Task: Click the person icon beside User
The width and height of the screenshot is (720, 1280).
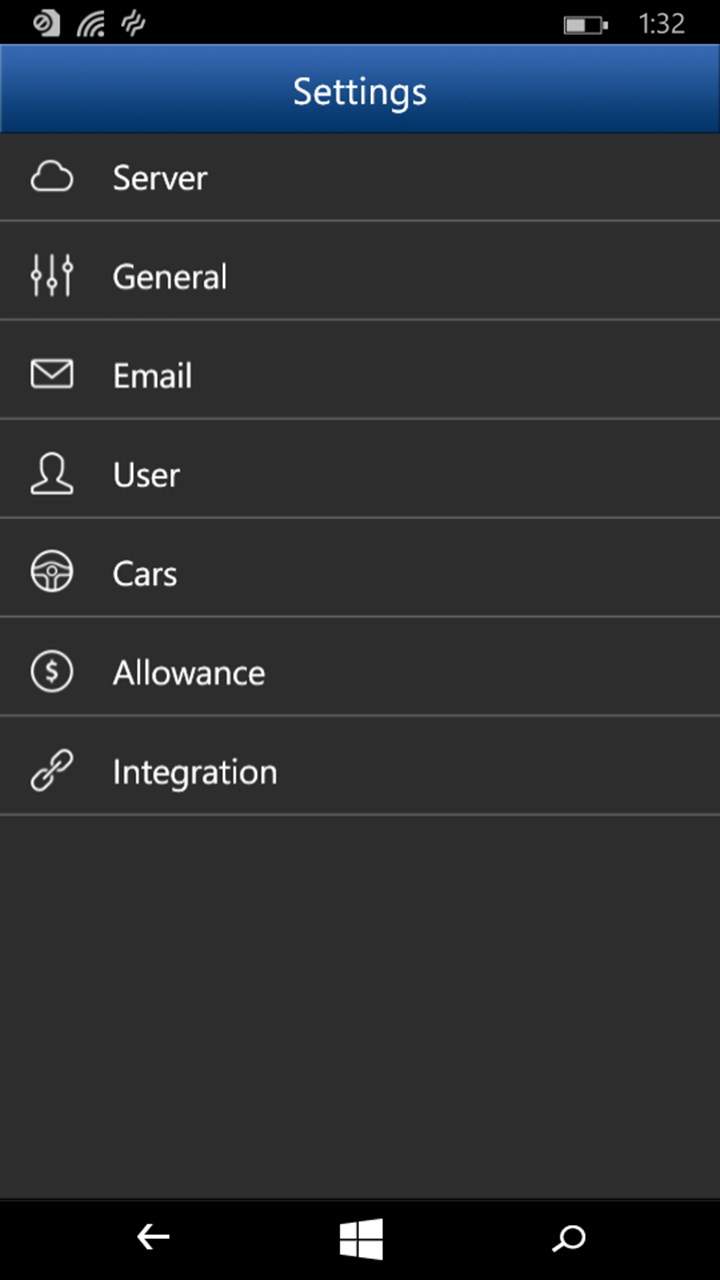Action: pyautogui.click(x=52, y=474)
